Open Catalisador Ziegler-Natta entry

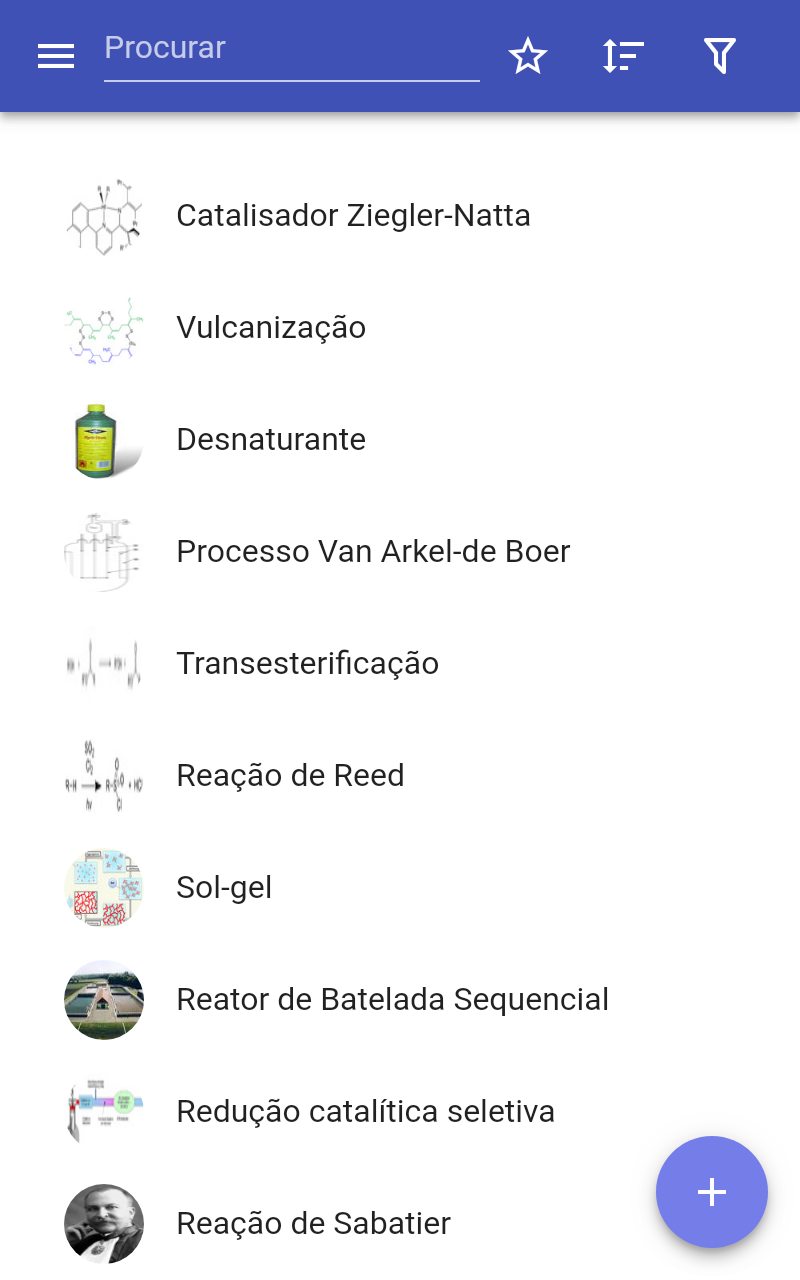[353, 216]
